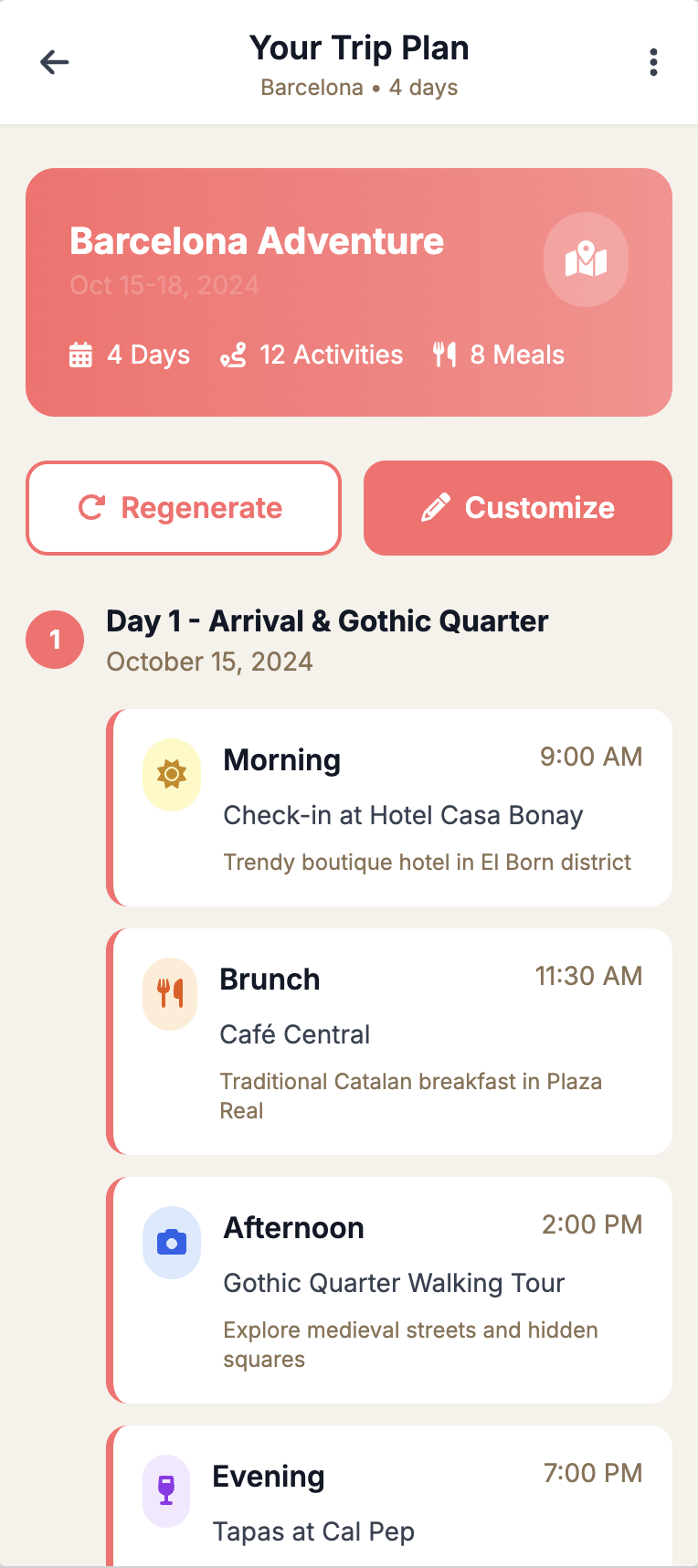Regenerate the trip plan
This screenshot has height=1568, width=698.
point(184,508)
